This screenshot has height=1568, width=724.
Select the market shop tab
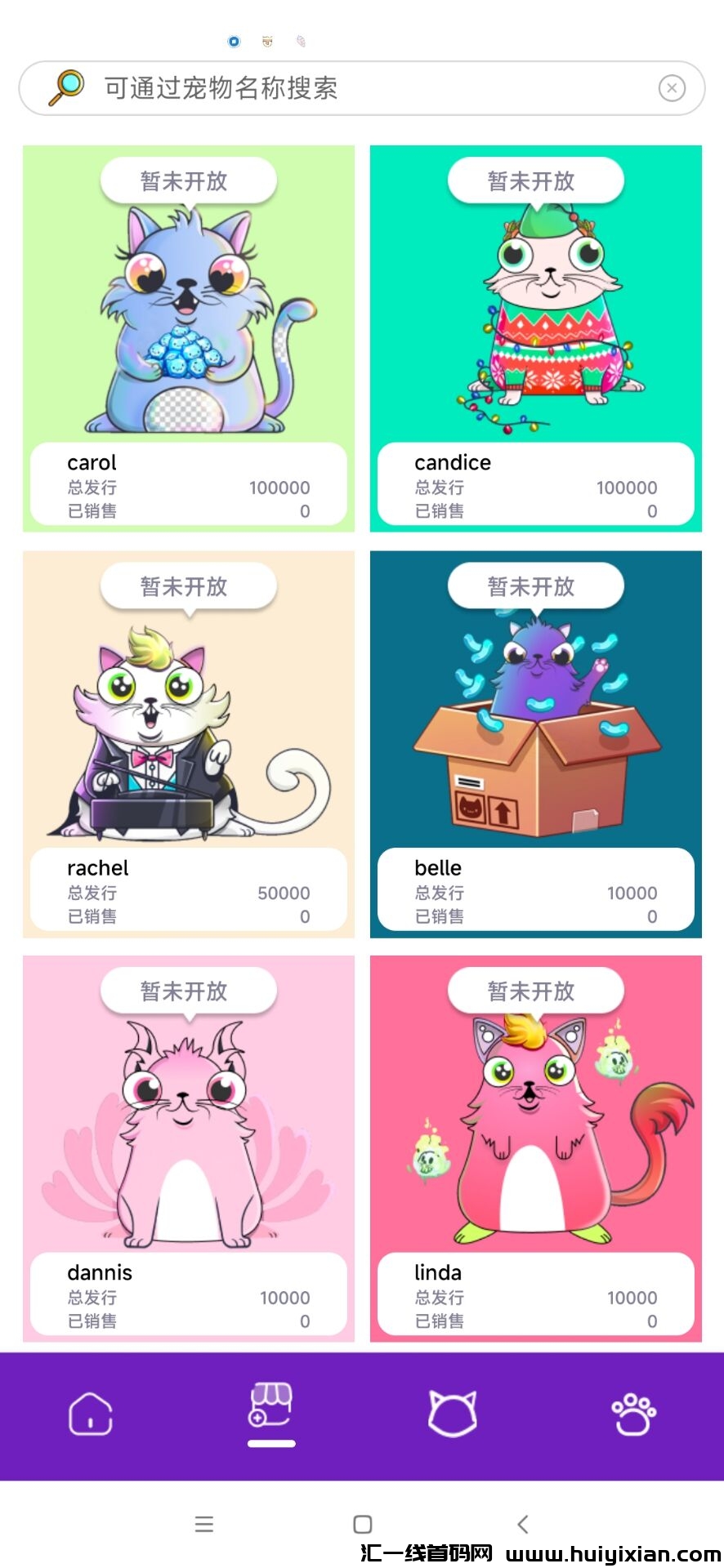tap(271, 1408)
